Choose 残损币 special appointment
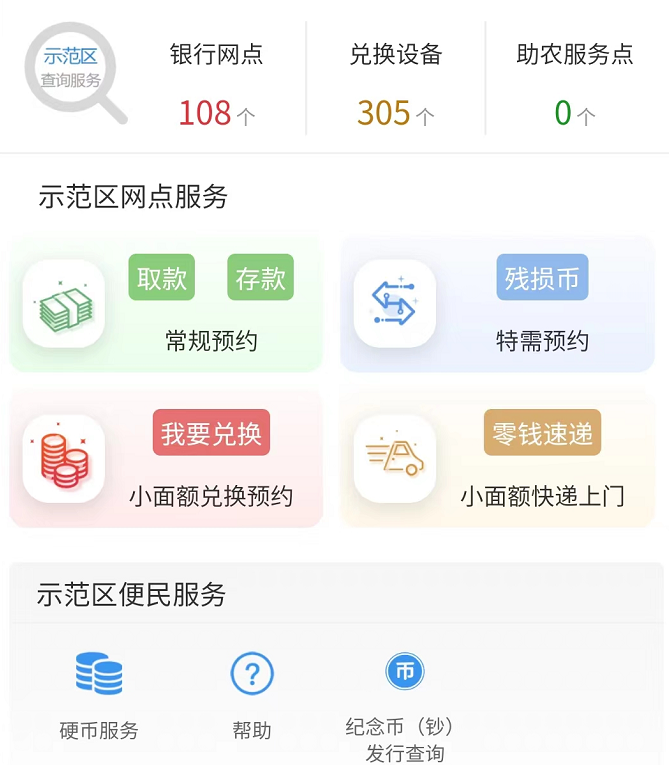This screenshot has height=765, width=669. pos(542,278)
